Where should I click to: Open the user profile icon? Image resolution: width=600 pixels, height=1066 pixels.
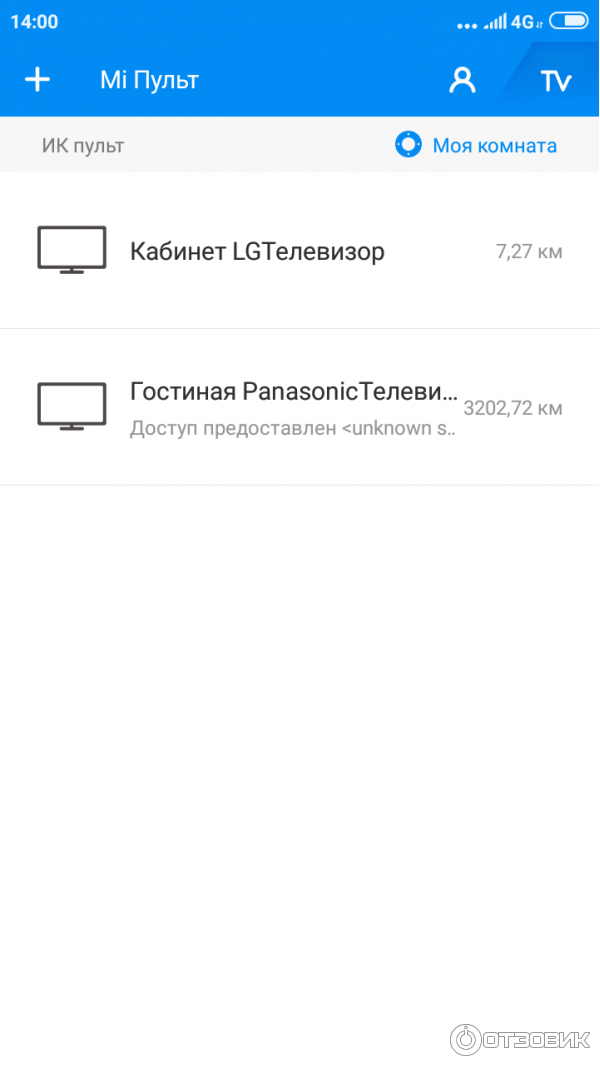pyautogui.click(x=462, y=81)
